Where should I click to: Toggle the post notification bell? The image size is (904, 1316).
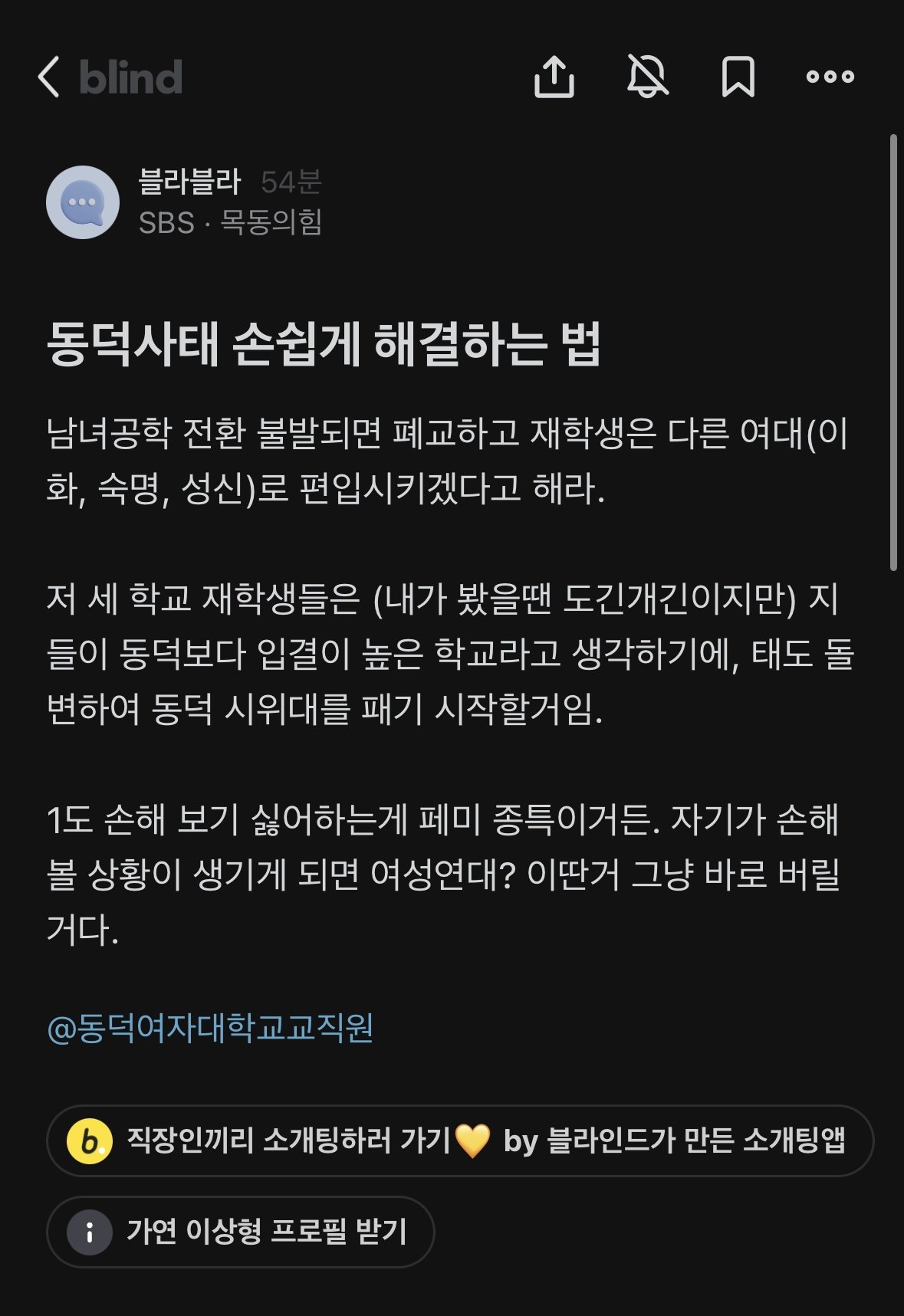coord(648,77)
